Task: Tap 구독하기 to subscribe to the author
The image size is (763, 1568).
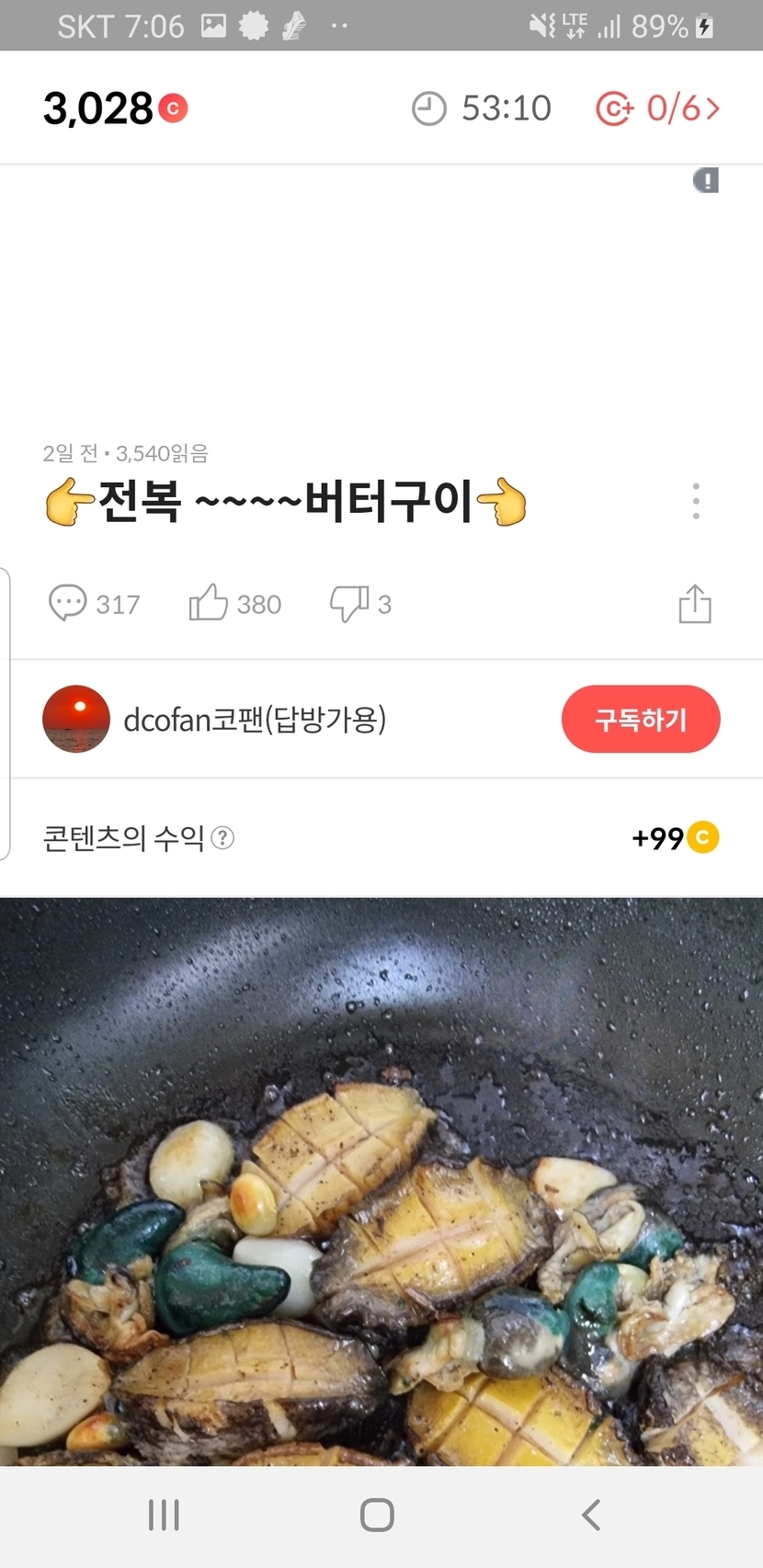Action: tap(641, 719)
